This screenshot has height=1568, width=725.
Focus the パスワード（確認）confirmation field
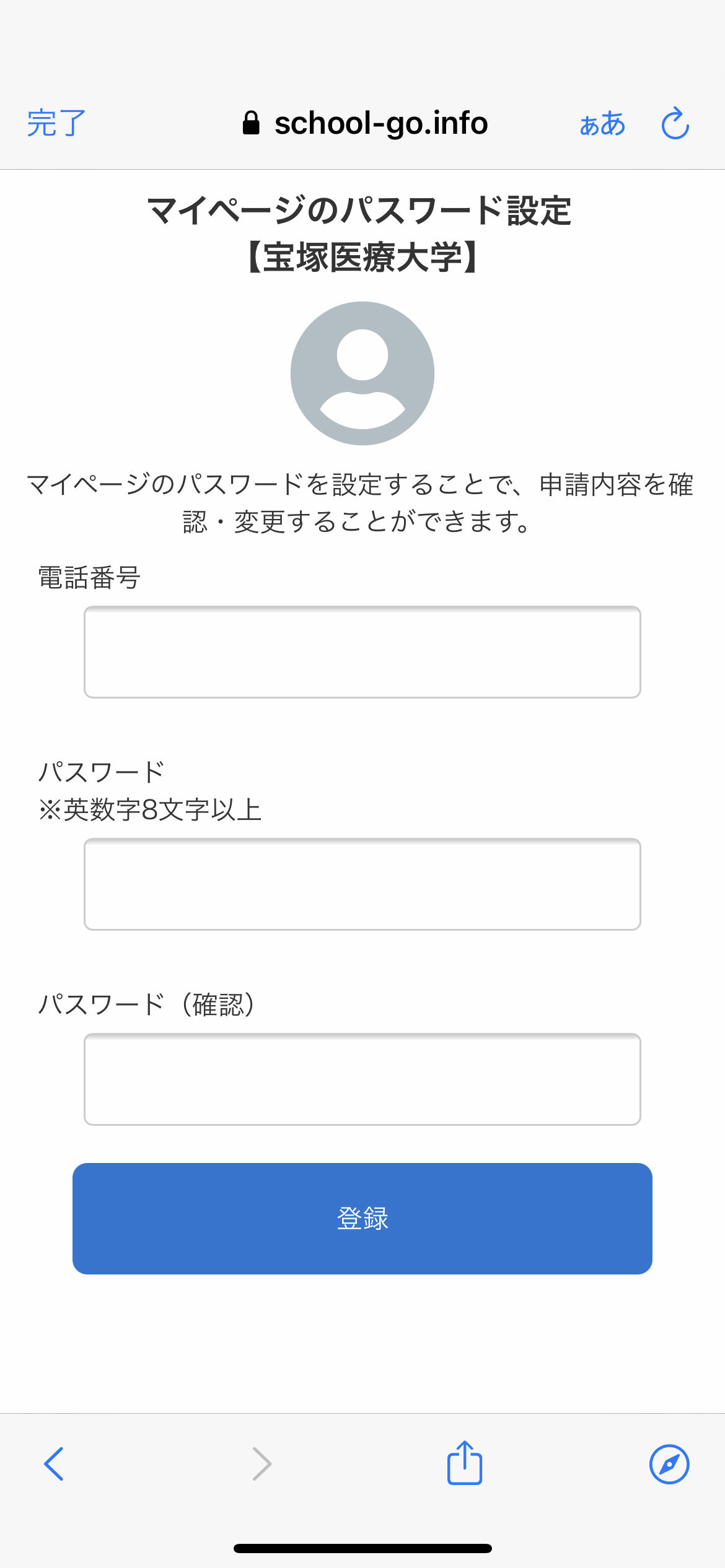tap(362, 1079)
